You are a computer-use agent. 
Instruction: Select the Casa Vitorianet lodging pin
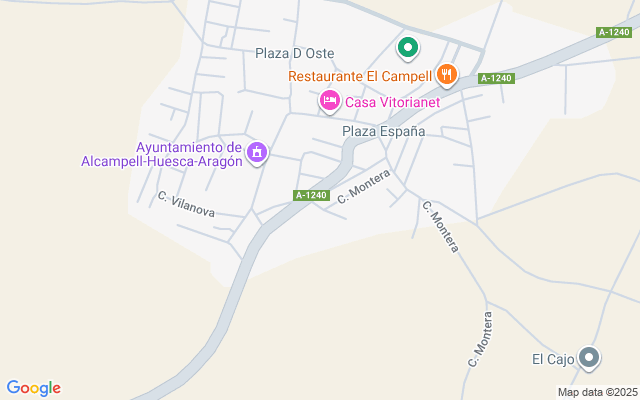(329, 101)
